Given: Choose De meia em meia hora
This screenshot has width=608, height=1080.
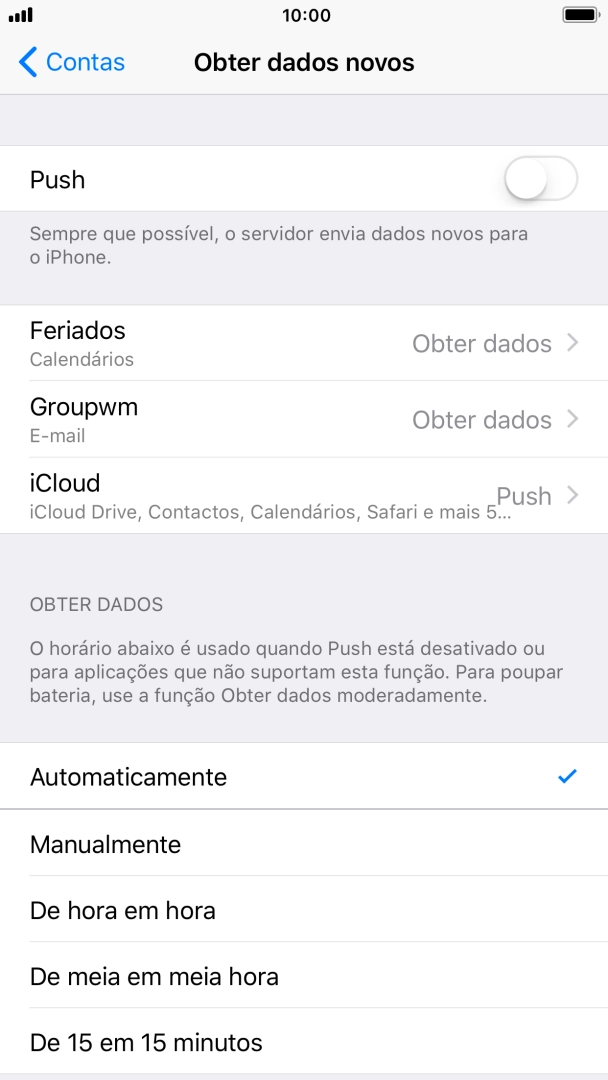Looking at the screenshot, I should pos(304,976).
